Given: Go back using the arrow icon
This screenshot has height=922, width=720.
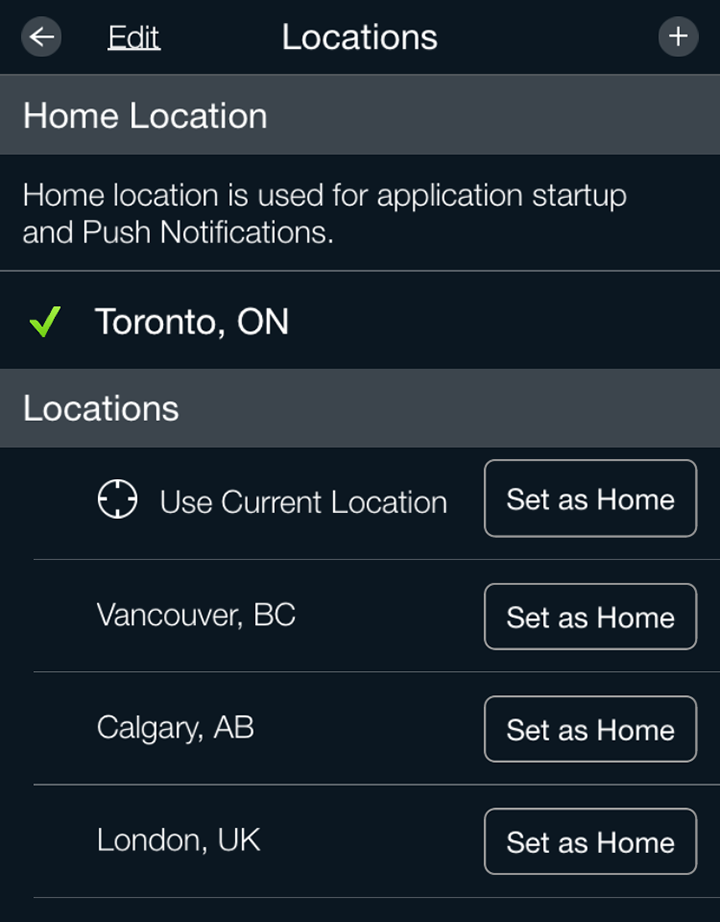Looking at the screenshot, I should pyautogui.click(x=41, y=37).
